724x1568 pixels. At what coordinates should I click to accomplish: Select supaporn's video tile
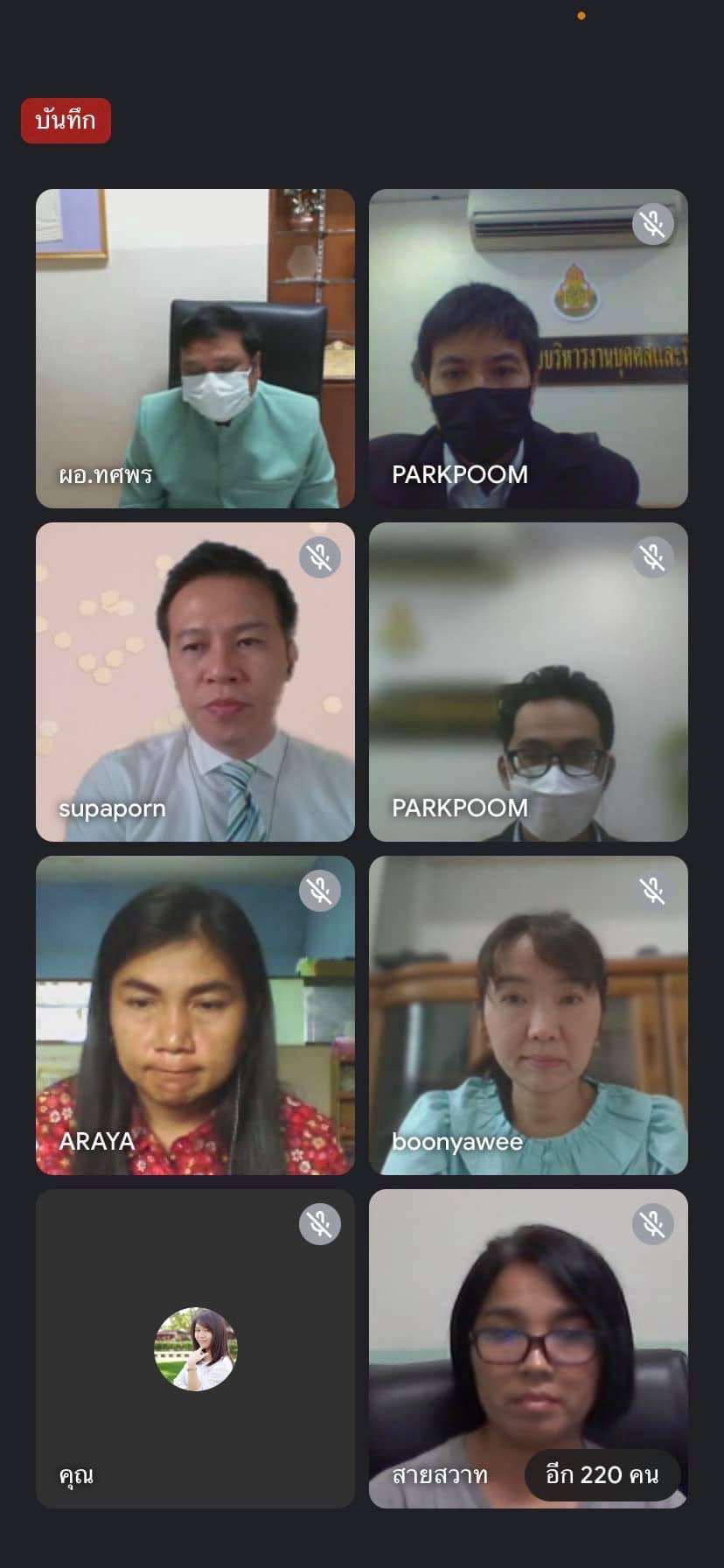point(195,682)
